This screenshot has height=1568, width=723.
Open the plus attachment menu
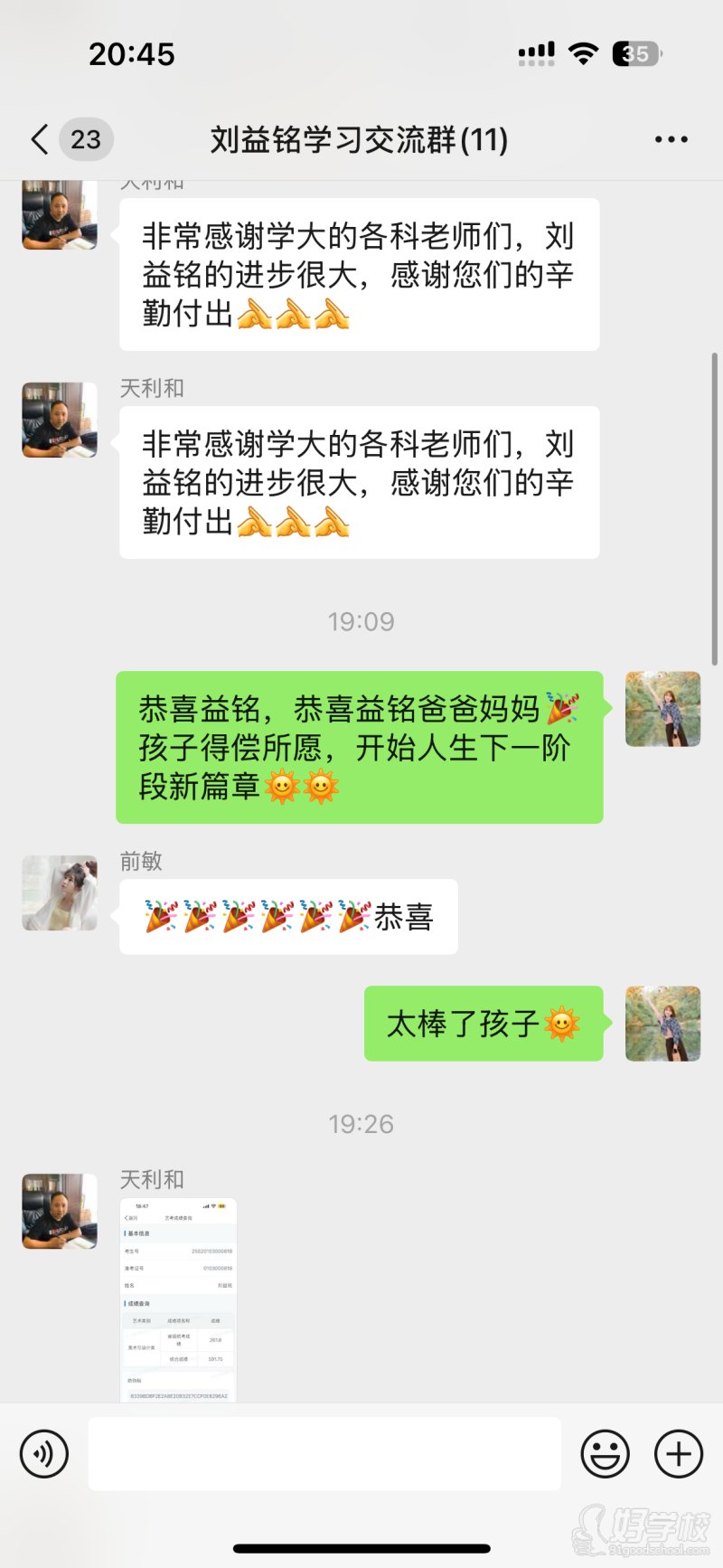tap(678, 1454)
